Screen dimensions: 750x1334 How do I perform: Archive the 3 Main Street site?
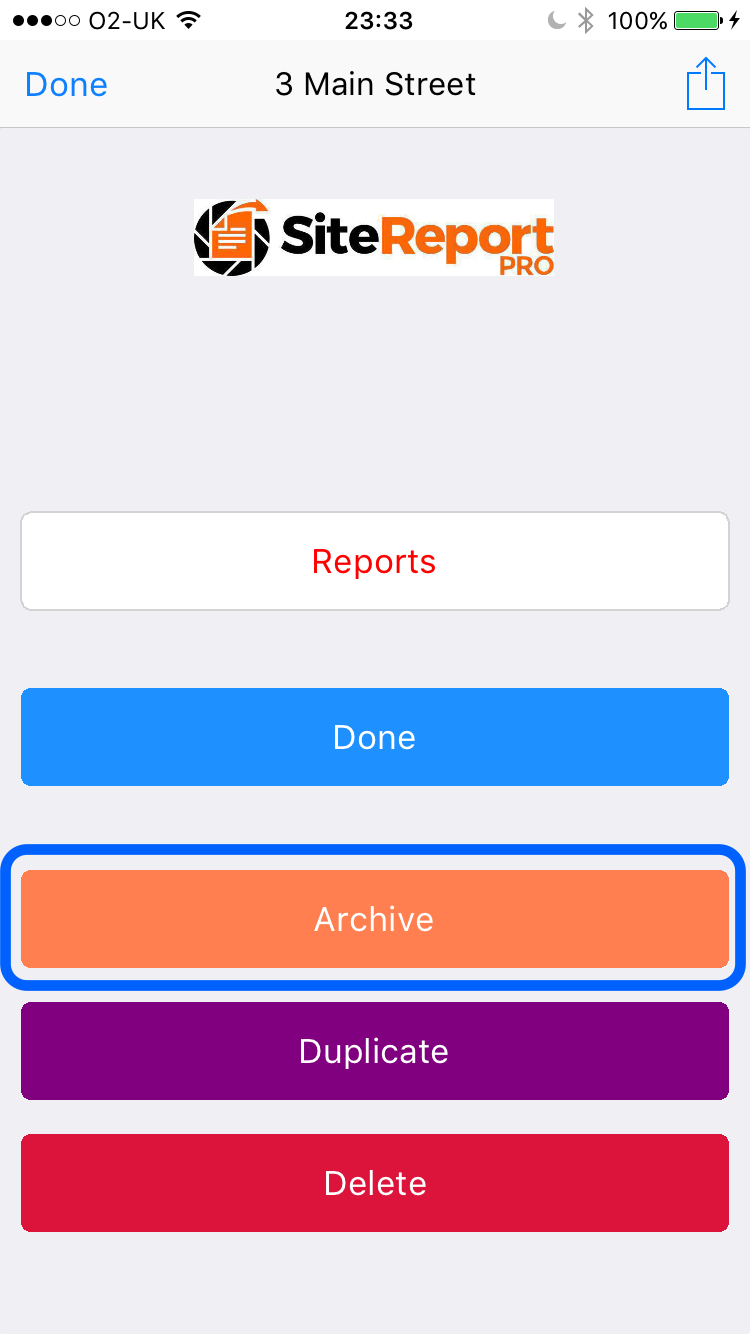(x=375, y=919)
